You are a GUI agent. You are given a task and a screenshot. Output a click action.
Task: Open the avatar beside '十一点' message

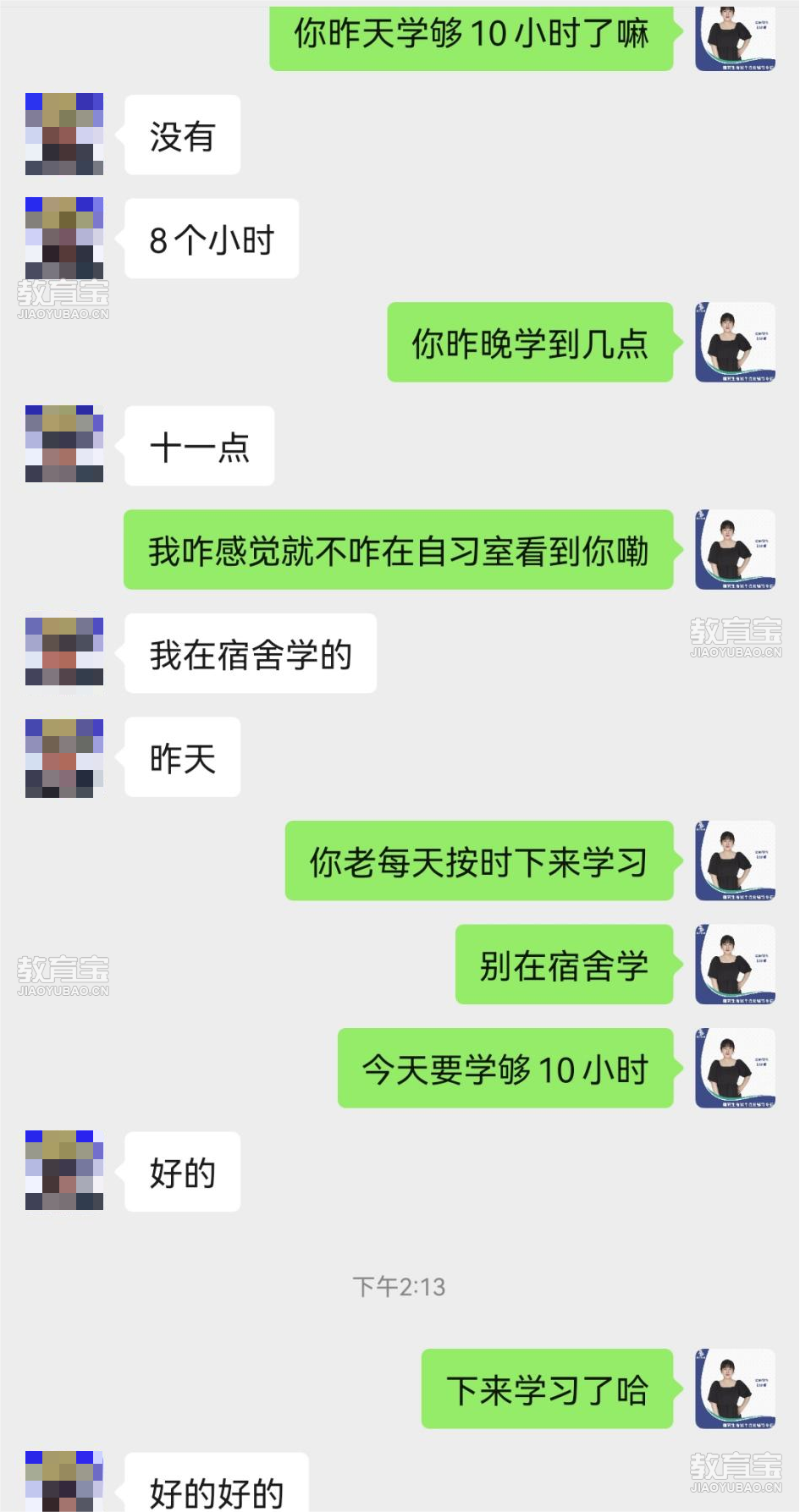[64, 445]
